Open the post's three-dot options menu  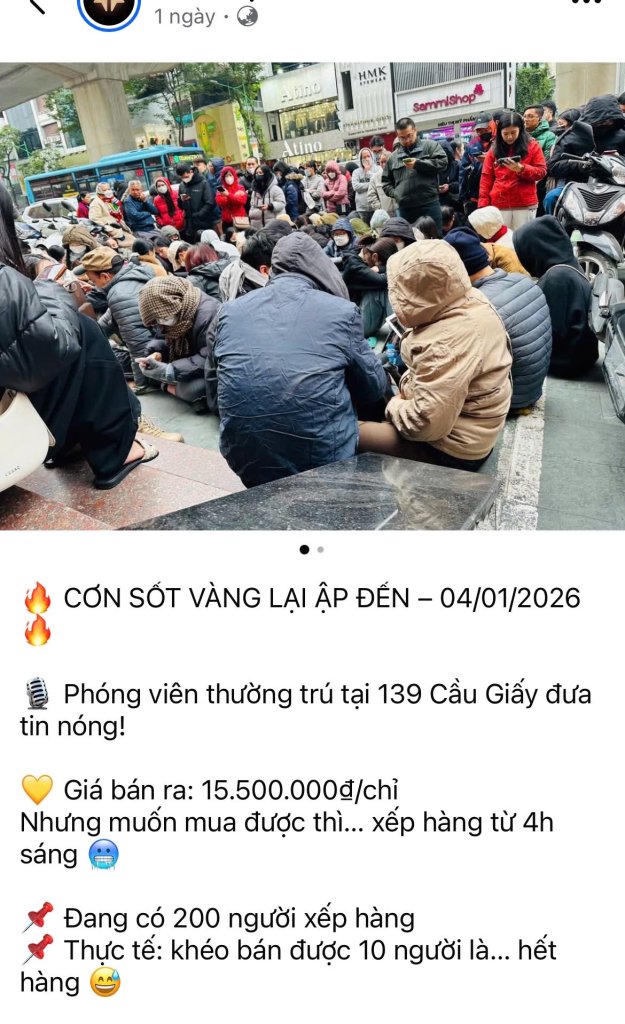586,3
